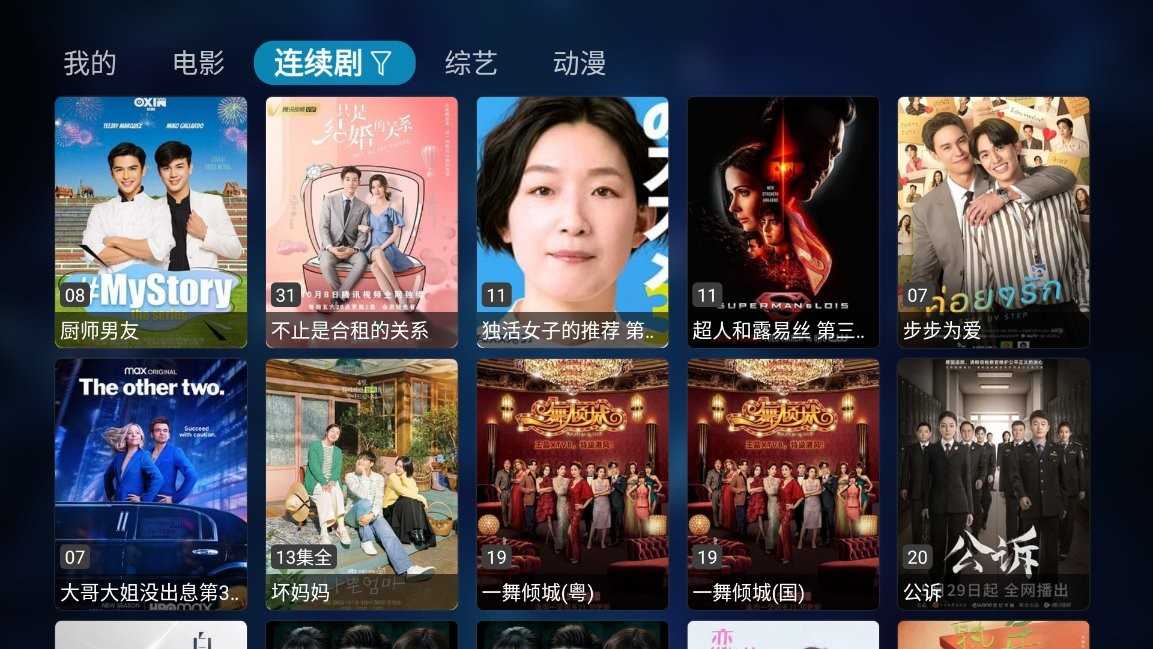Open the series 厨师男友
The image size is (1153, 649).
click(151, 222)
